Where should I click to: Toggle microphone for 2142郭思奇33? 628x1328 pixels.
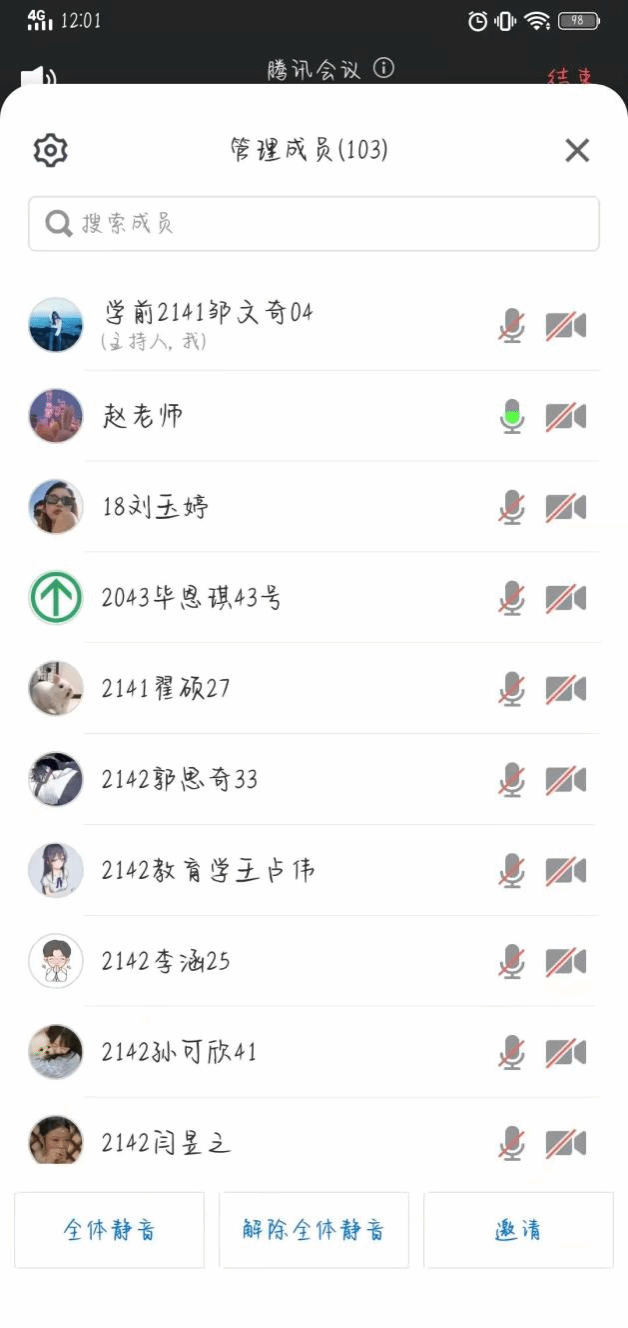click(512, 780)
